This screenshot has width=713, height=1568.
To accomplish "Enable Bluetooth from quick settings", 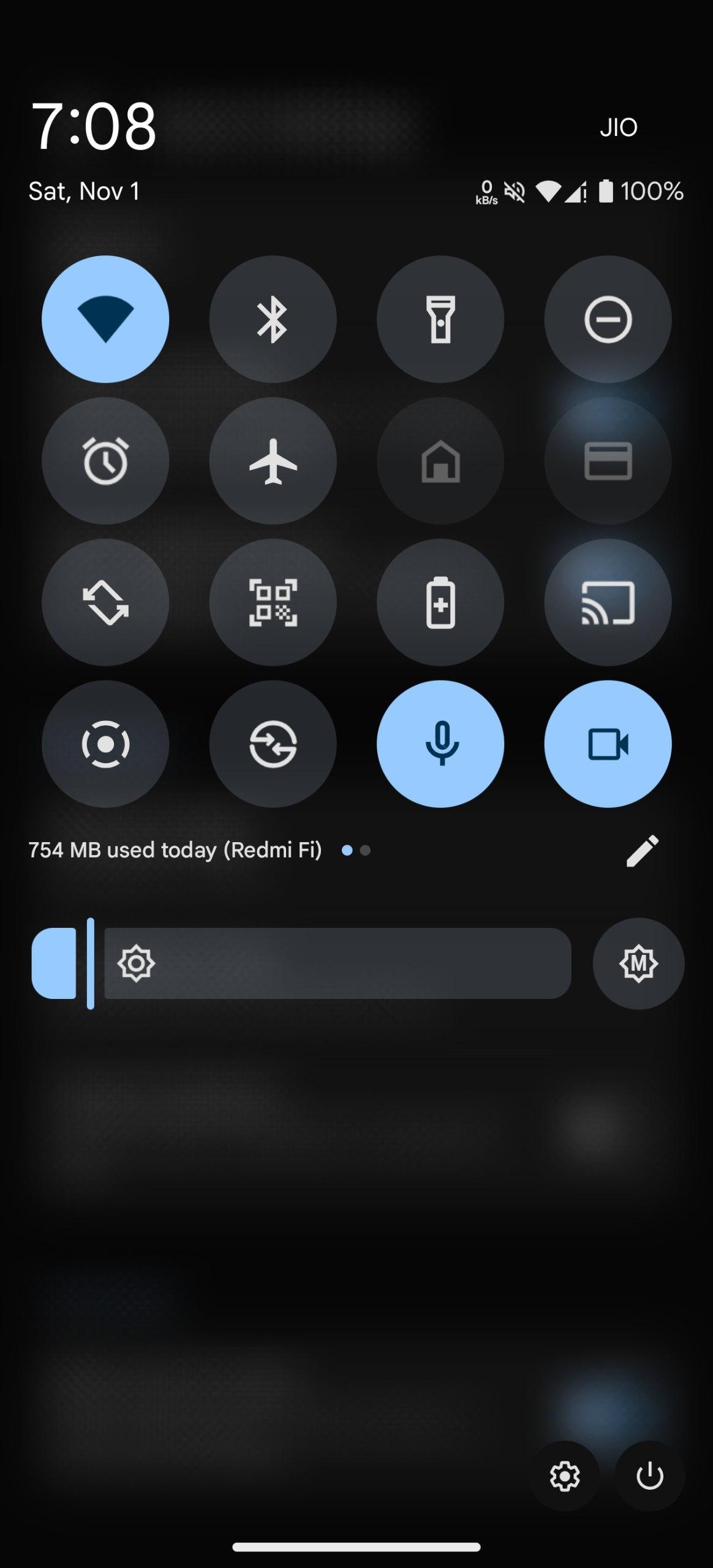I will (273, 319).
